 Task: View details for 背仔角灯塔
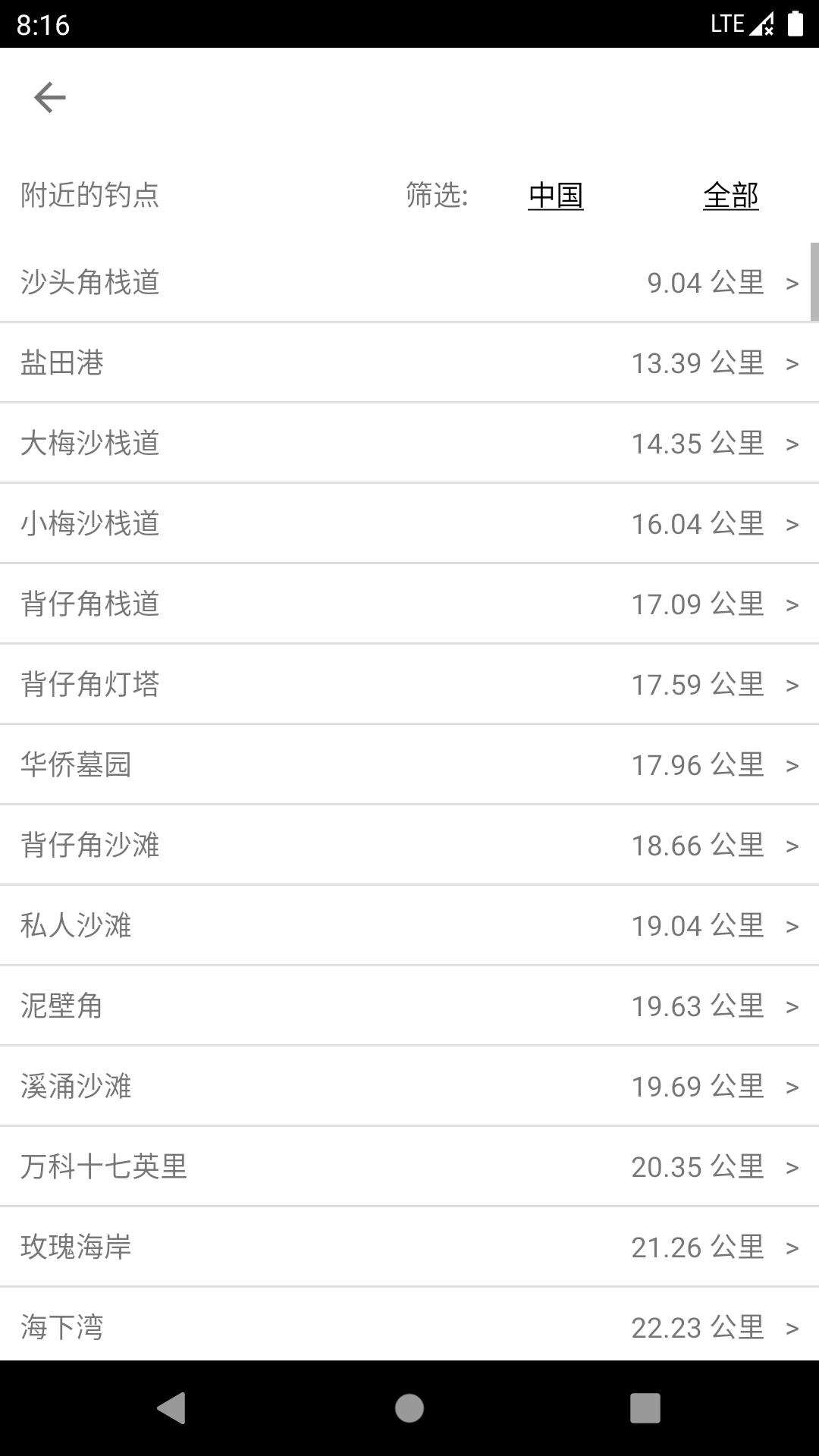[x=409, y=684]
